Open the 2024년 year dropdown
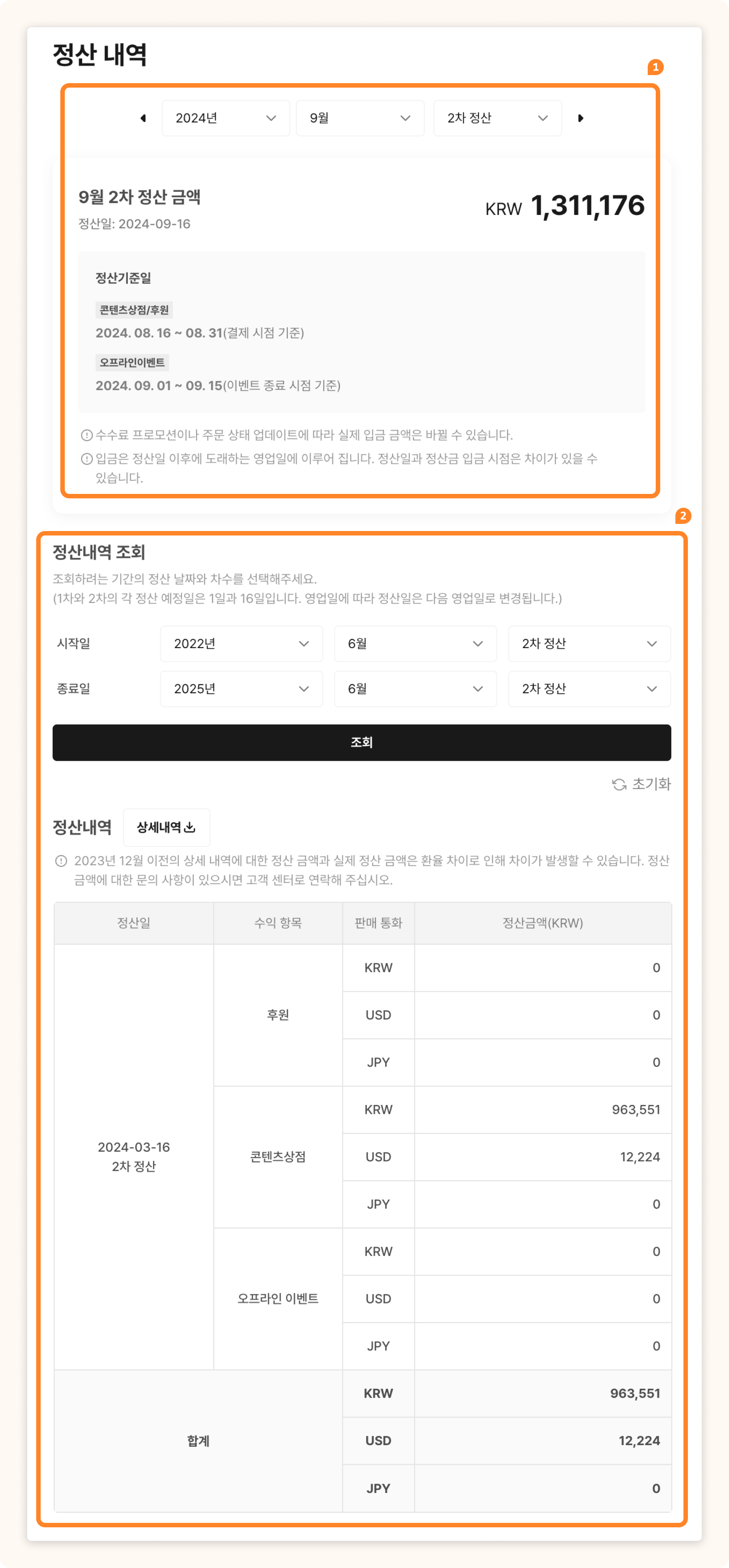 [x=225, y=118]
